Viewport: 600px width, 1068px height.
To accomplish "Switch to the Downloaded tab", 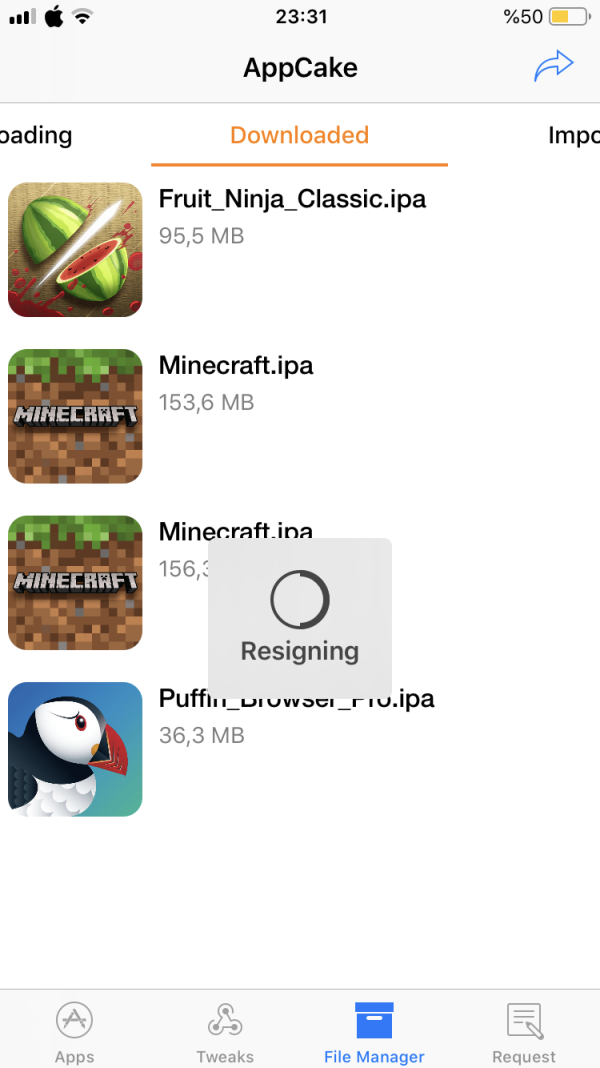I will tap(299, 135).
